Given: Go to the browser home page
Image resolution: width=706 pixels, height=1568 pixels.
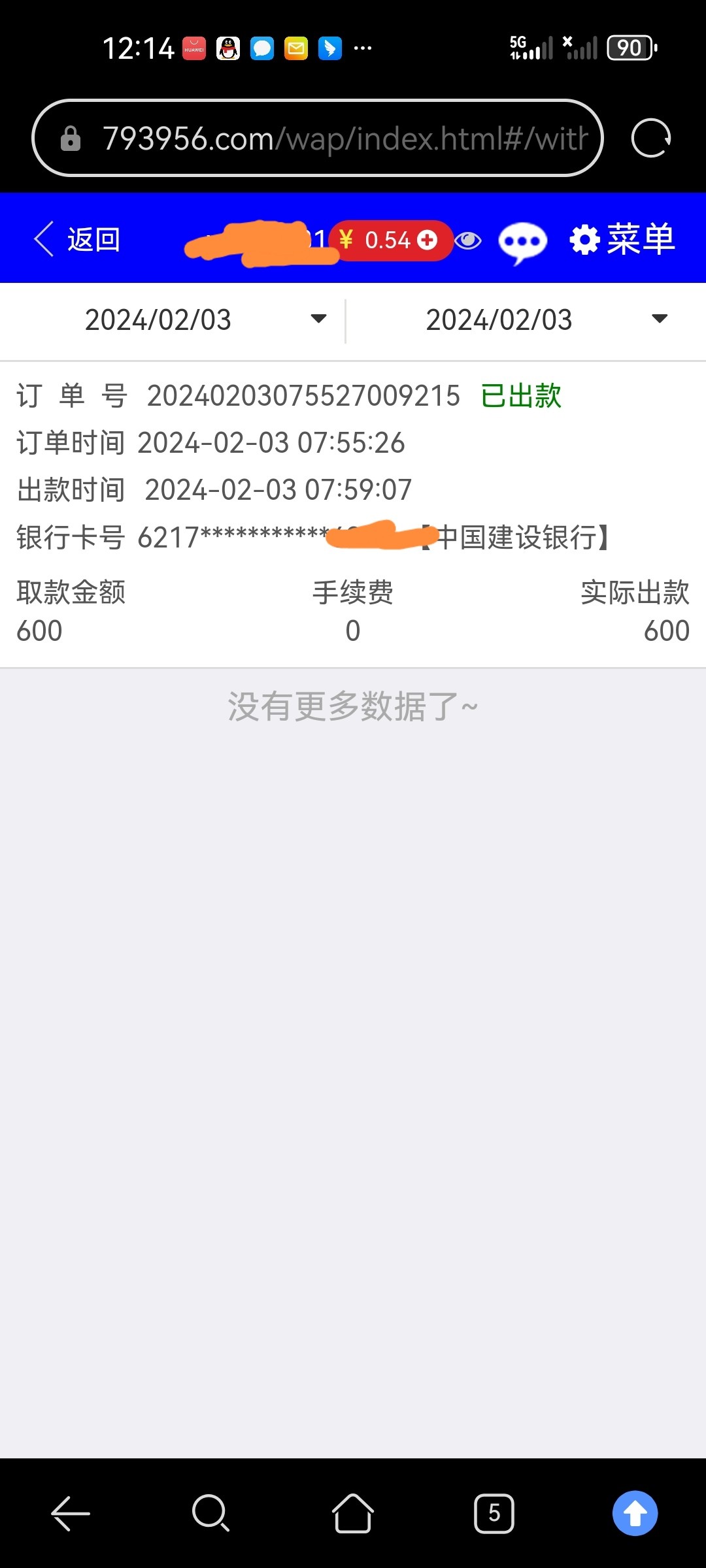Looking at the screenshot, I should (x=353, y=1513).
